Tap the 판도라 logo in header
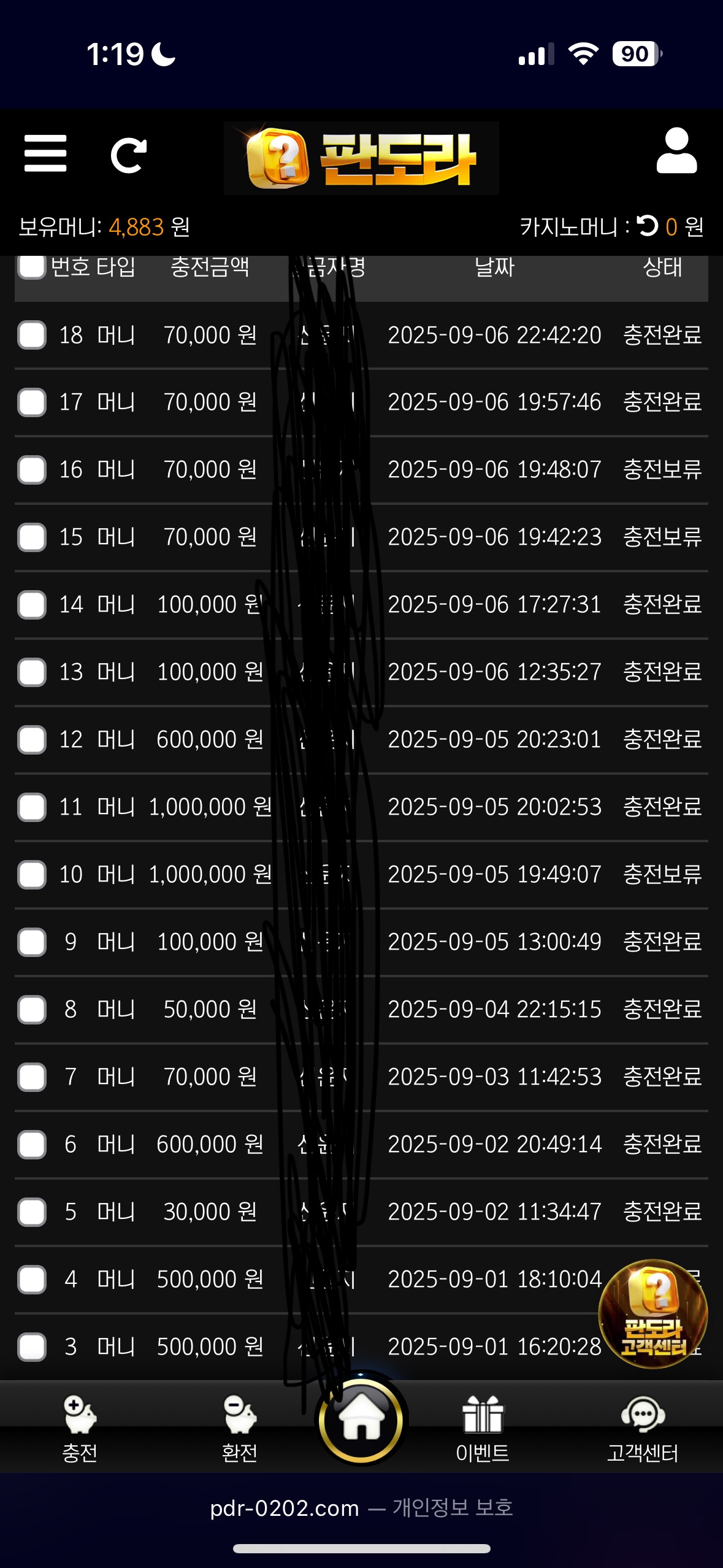This screenshot has width=723, height=1568. pos(361,158)
